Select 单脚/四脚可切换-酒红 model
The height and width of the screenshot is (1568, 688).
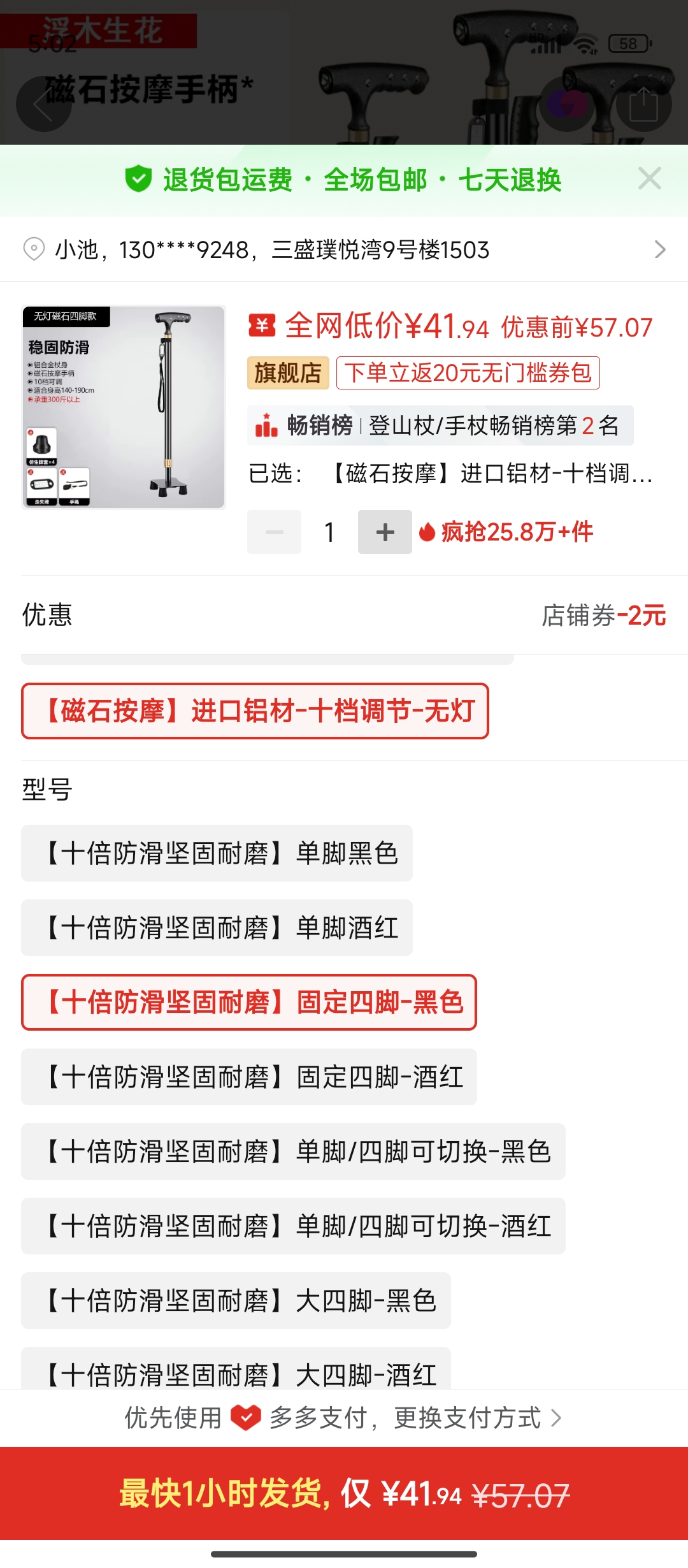[293, 1226]
